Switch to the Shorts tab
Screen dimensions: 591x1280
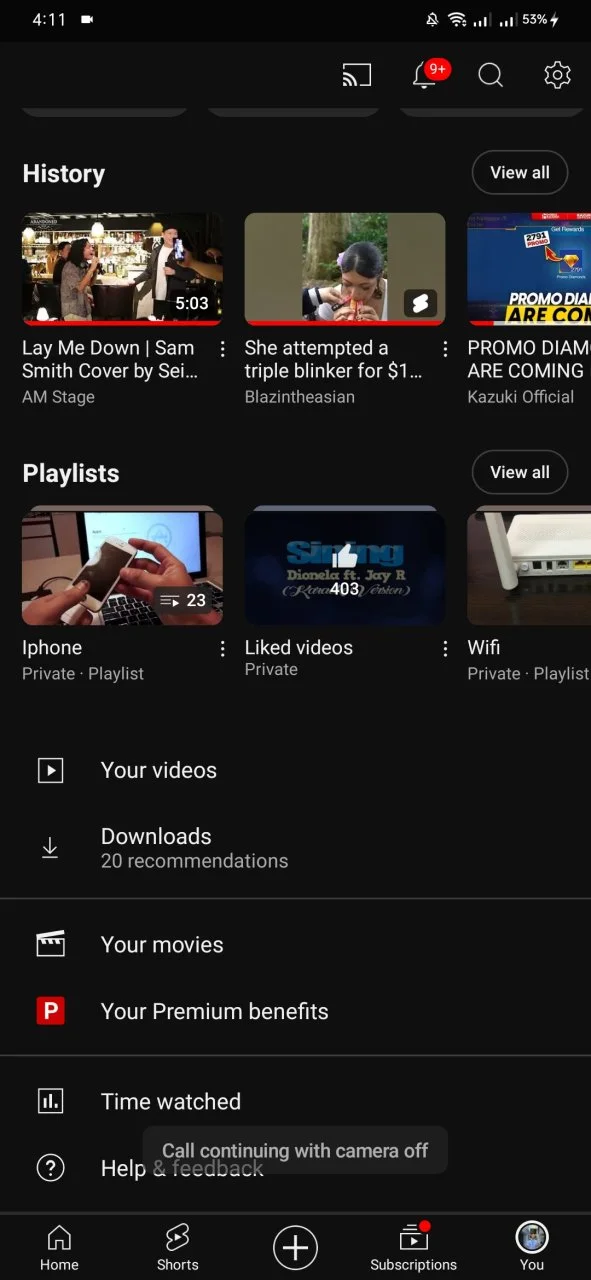coord(177,1247)
